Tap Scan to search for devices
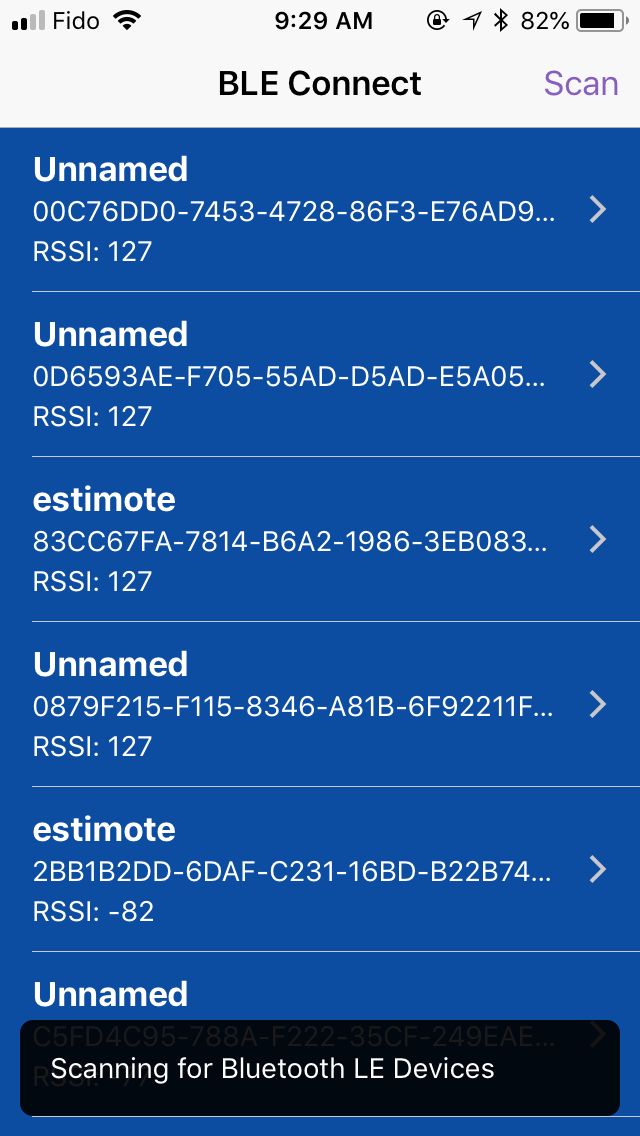 [581, 83]
